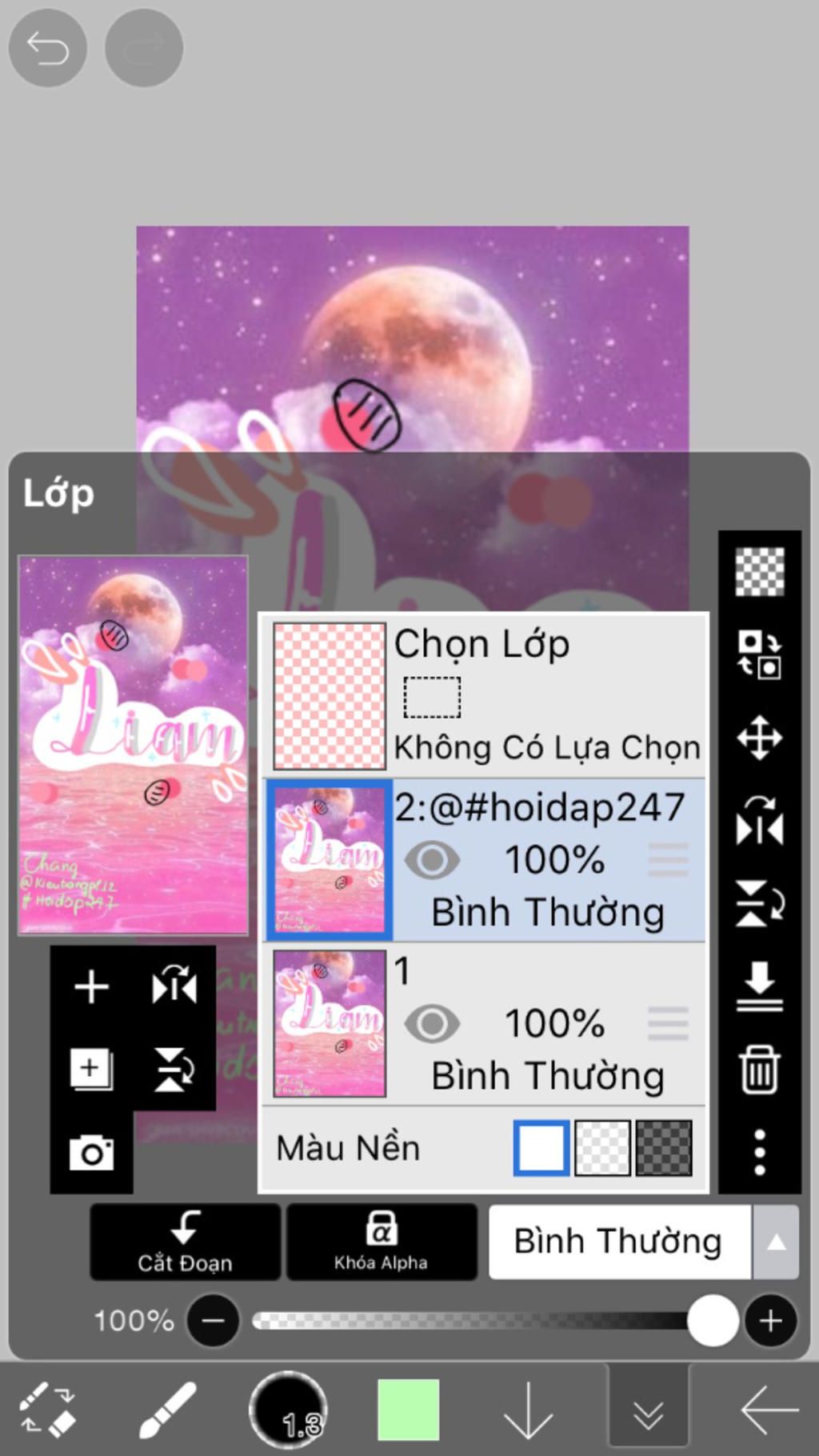The height and width of the screenshot is (1456, 819).
Task: Enable Cắt Đoạn clipping
Action: tap(185, 1242)
